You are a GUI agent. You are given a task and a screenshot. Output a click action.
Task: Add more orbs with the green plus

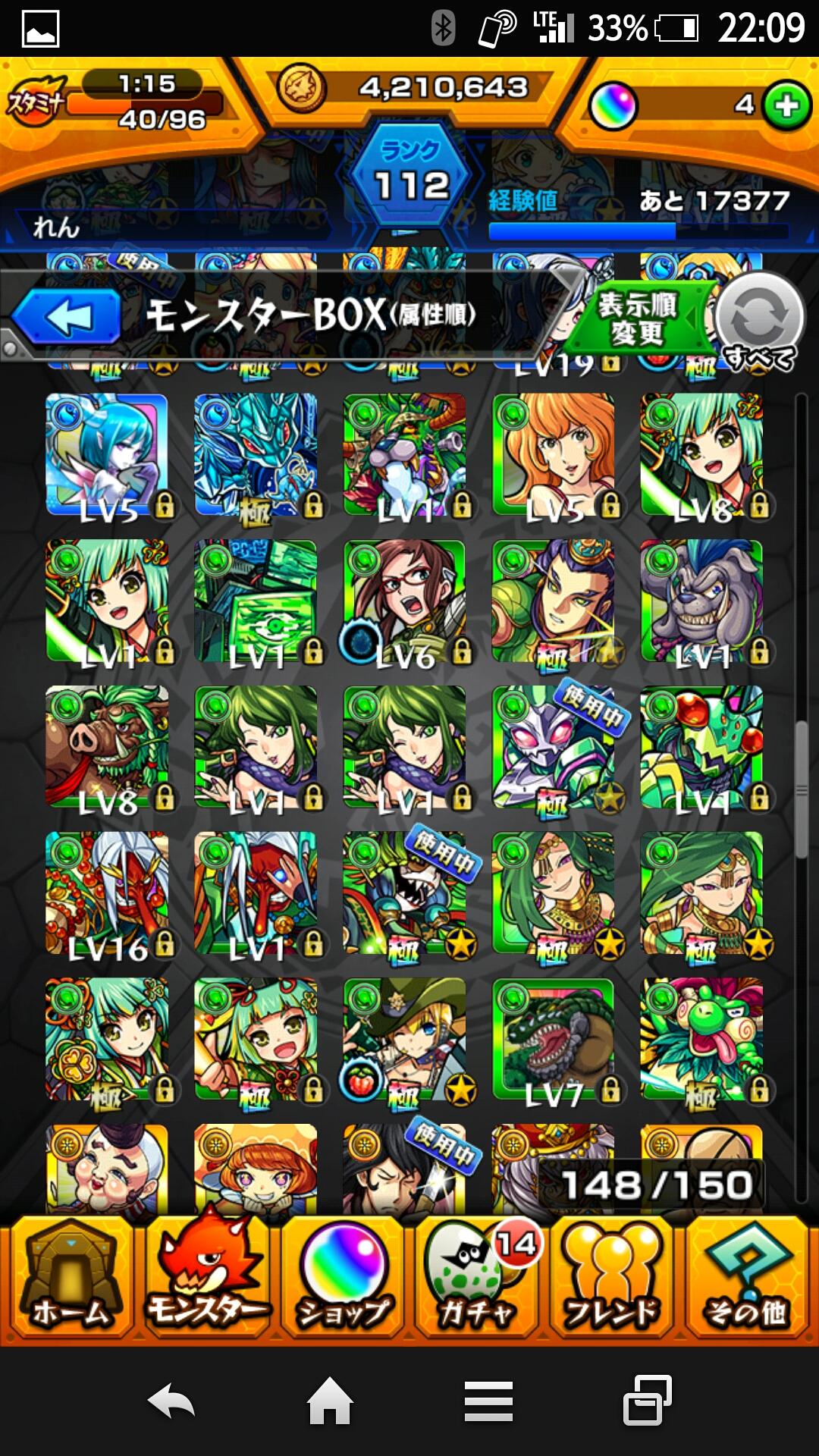[x=786, y=105]
